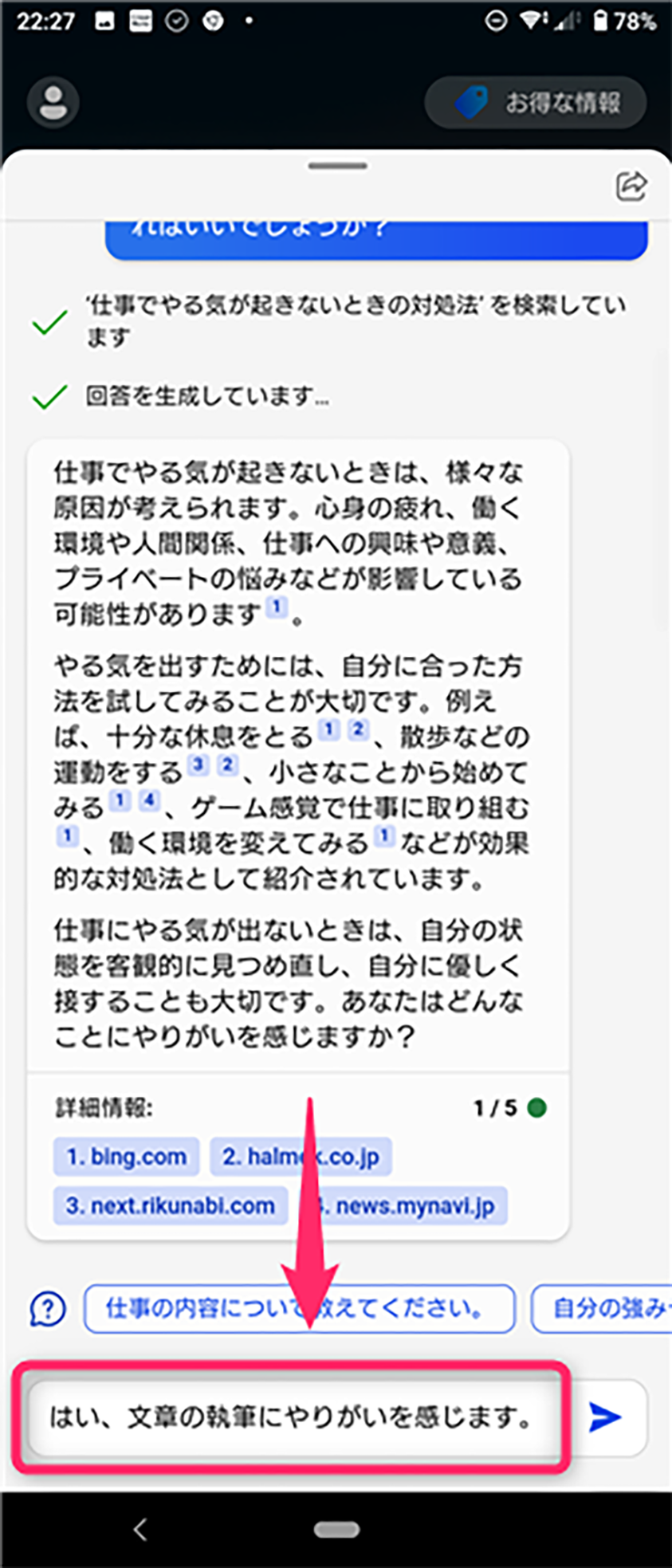Viewport: 672px width, 1568px height.
Task: Send the typed message
Action: tap(606, 1417)
